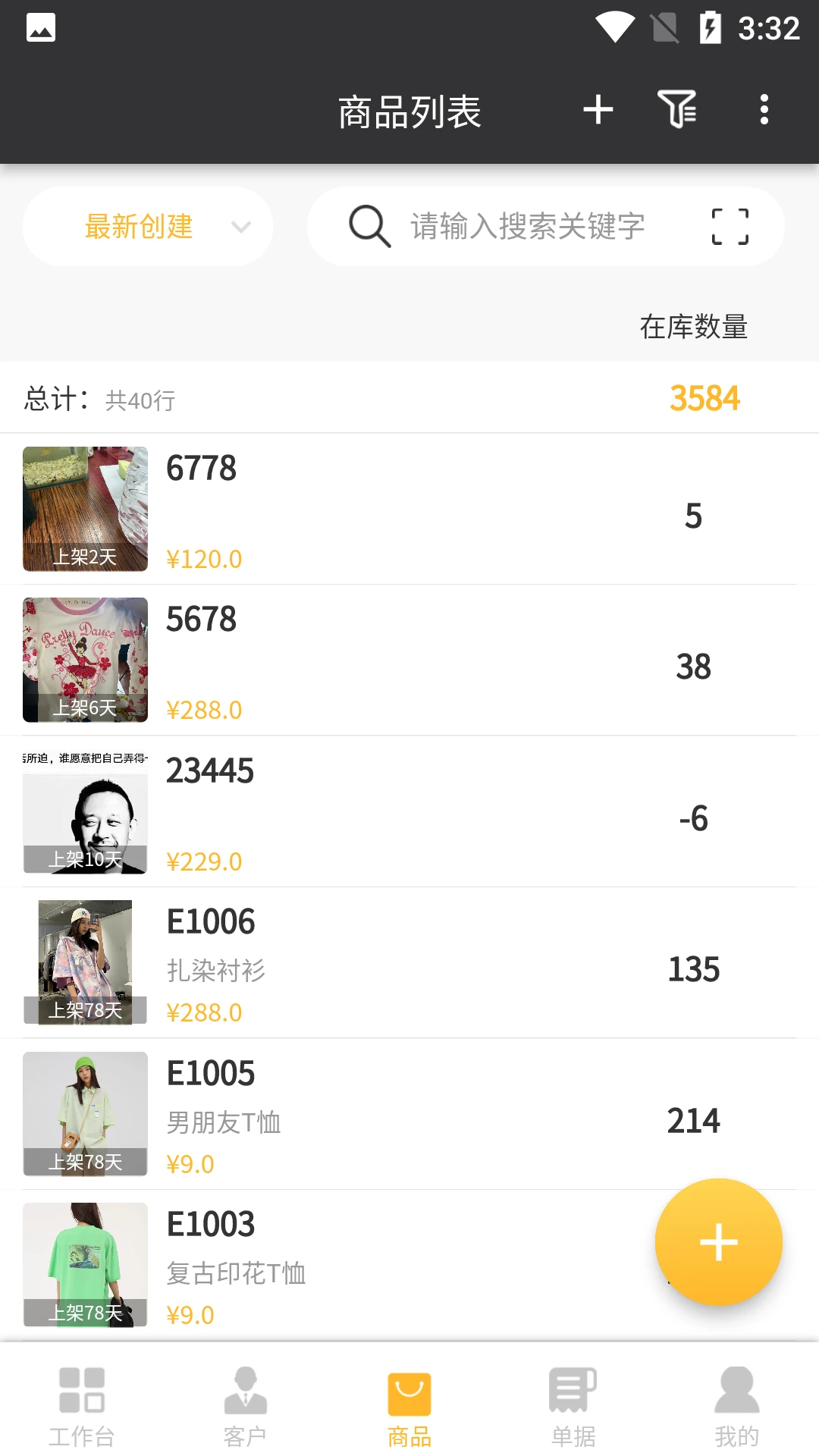The image size is (819, 1456).
Task: Open the filter options icon
Action: 677,110
